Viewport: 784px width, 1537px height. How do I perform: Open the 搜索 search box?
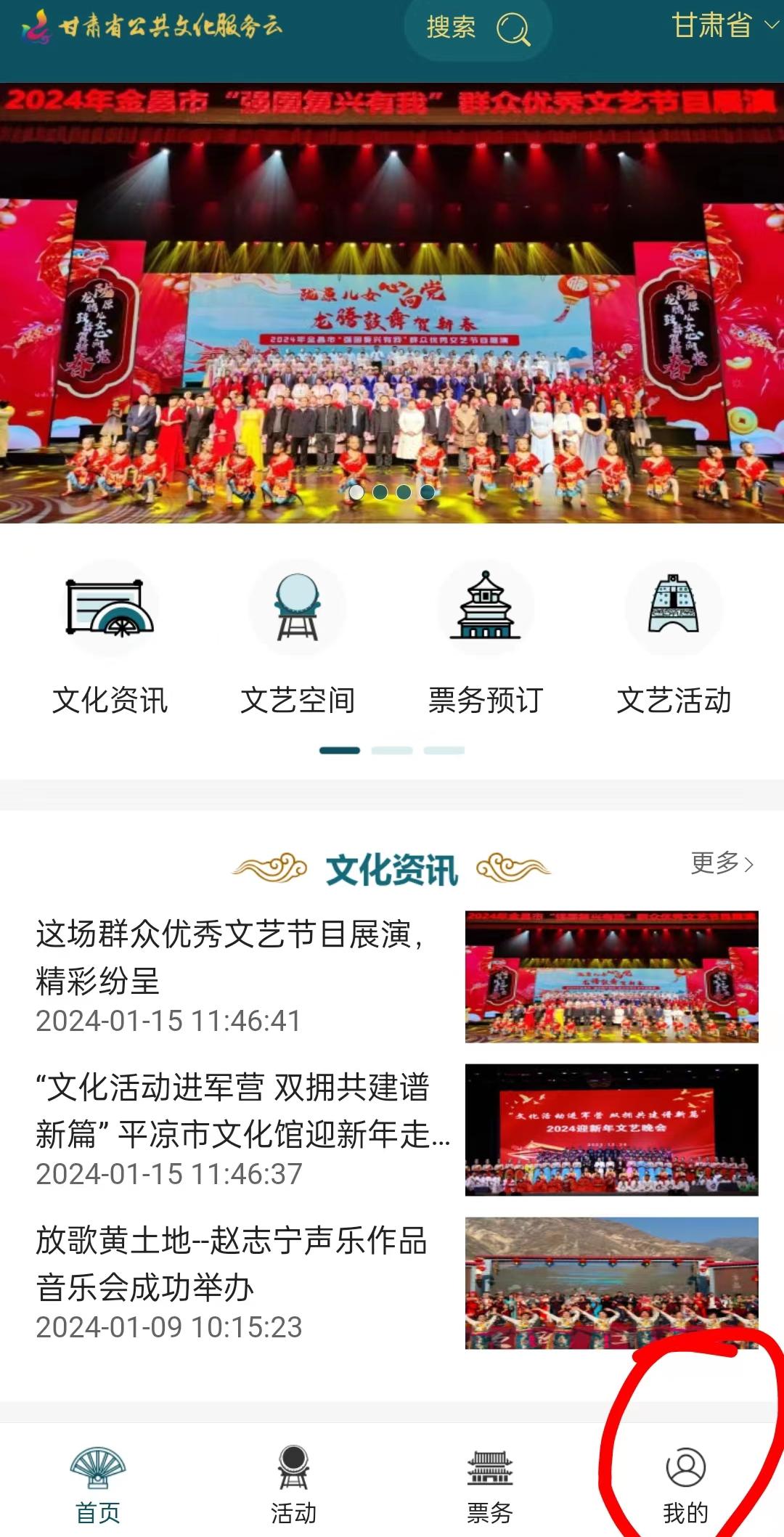point(477,29)
